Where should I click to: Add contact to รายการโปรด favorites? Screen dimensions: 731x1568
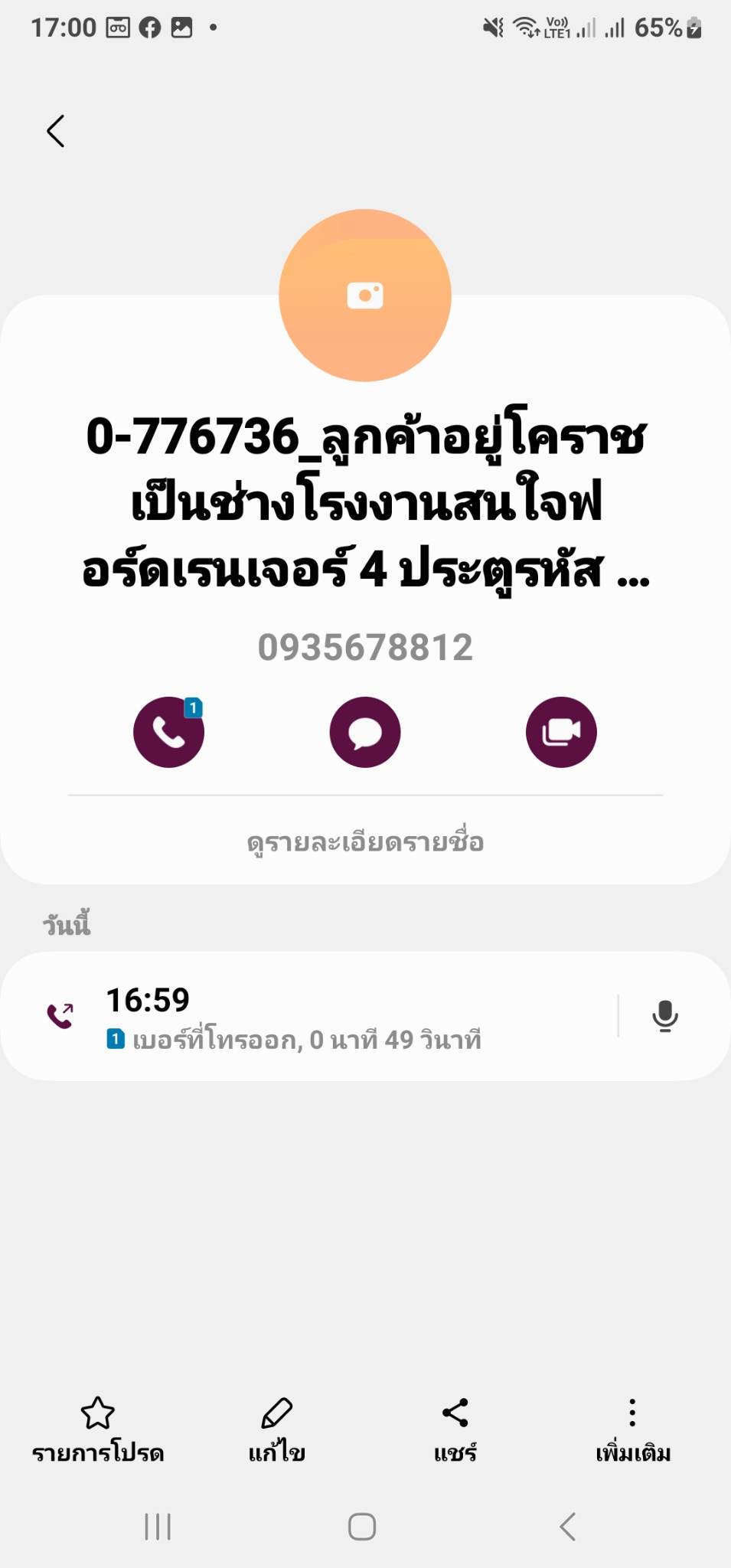click(x=98, y=1429)
